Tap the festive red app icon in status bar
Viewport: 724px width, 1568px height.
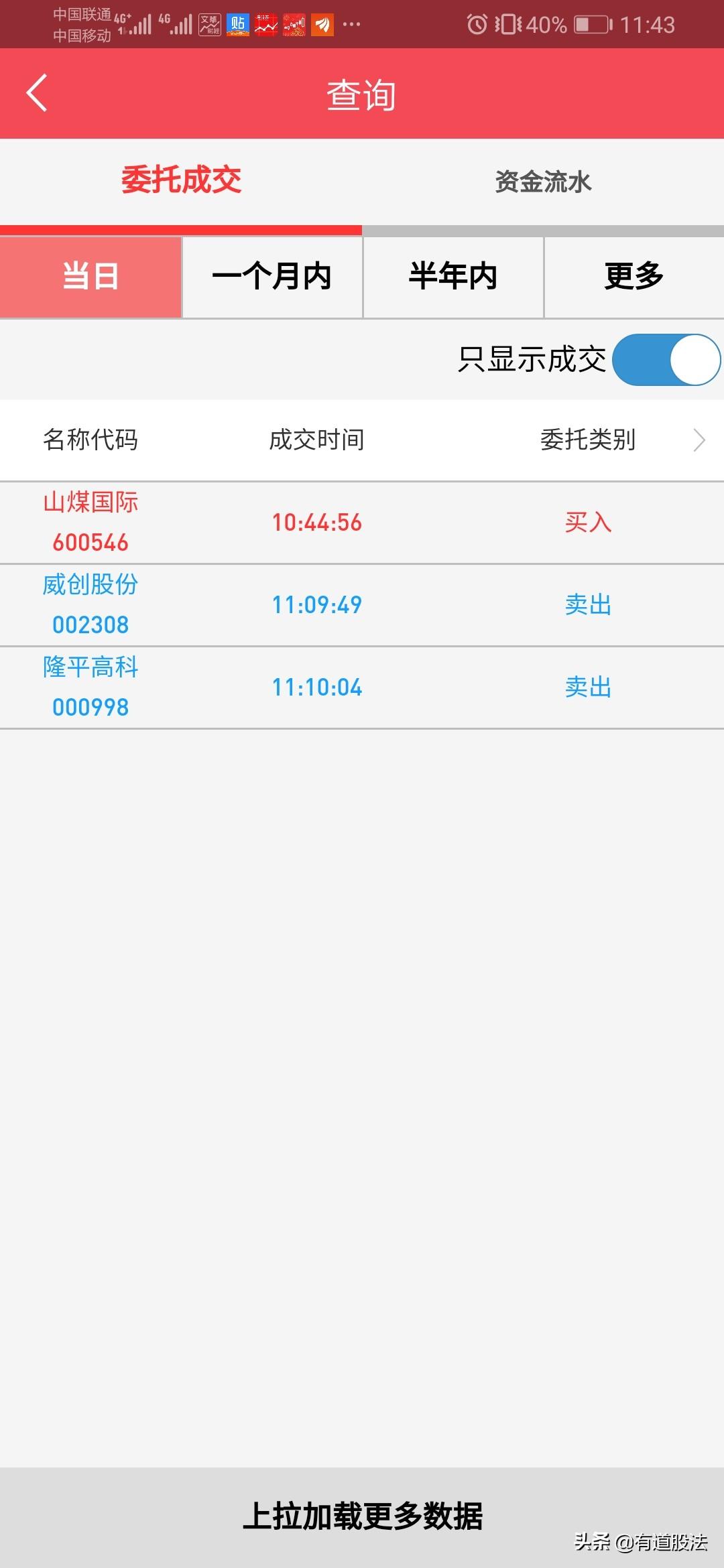point(295,25)
